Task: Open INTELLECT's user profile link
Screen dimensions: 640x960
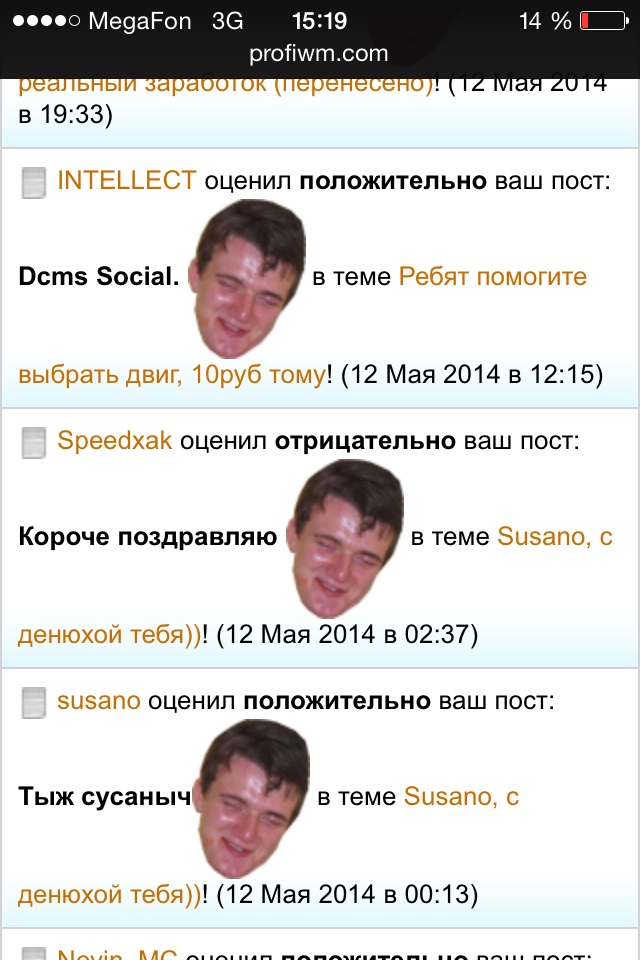Action: [x=126, y=180]
